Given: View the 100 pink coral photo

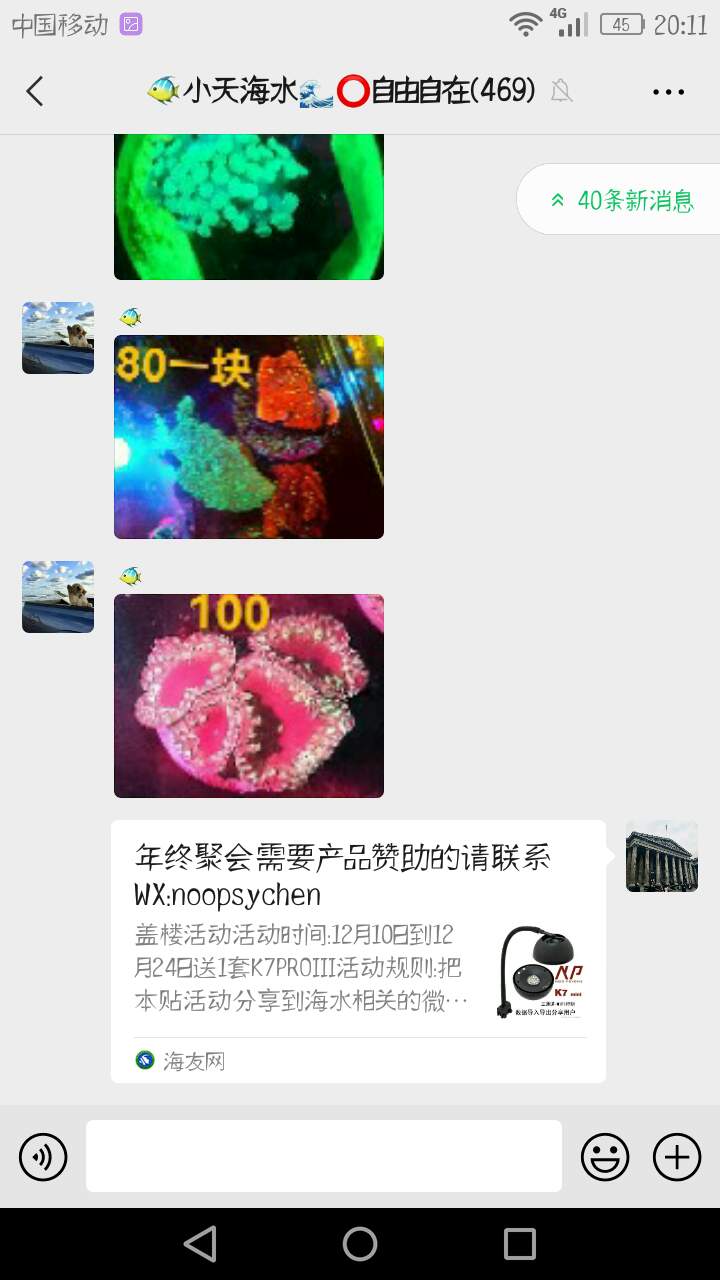Looking at the screenshot, I should pyautogui.click(x=248, y=696).
